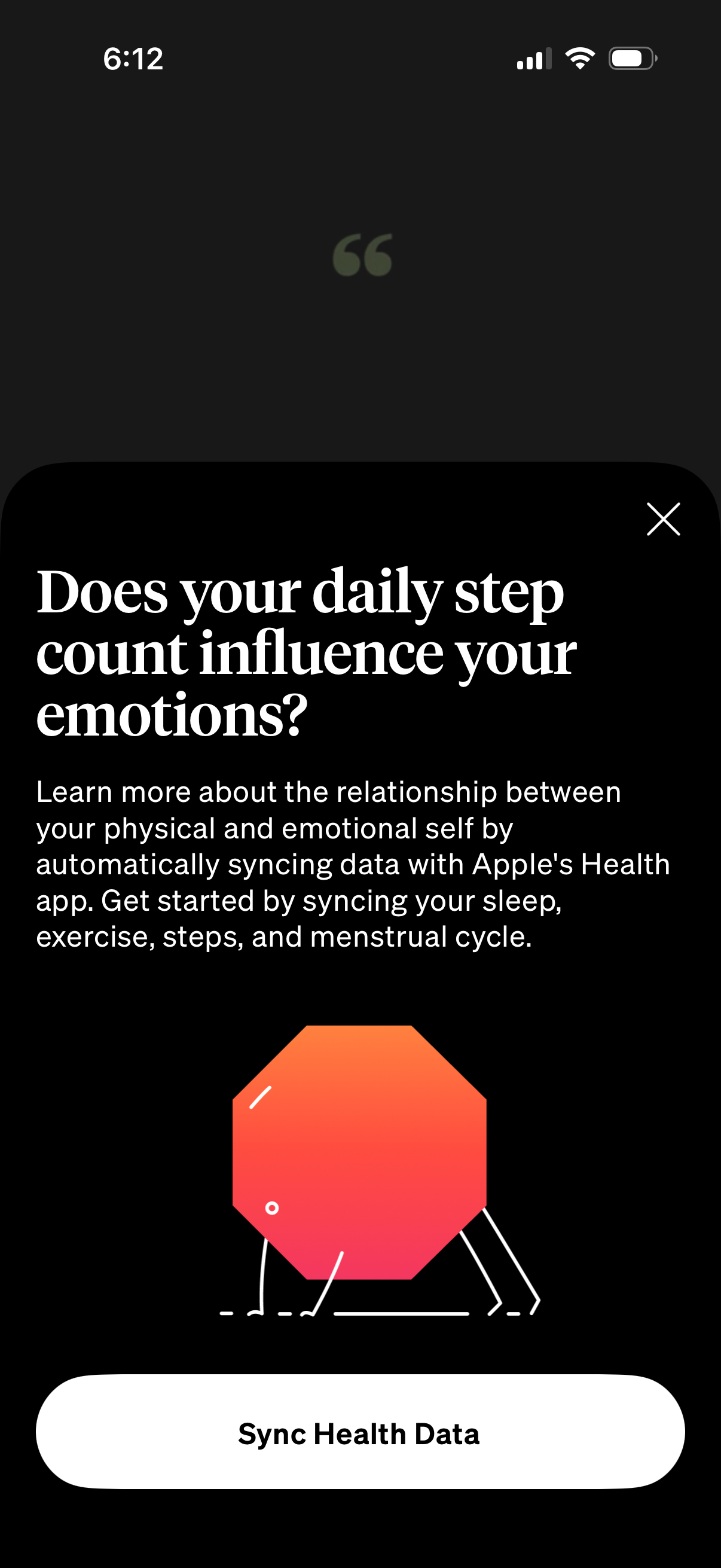Dismiss the health sync sheet with the X
Image resolution: width=721 pixels, height=1568 pixels.
[662, 520]
